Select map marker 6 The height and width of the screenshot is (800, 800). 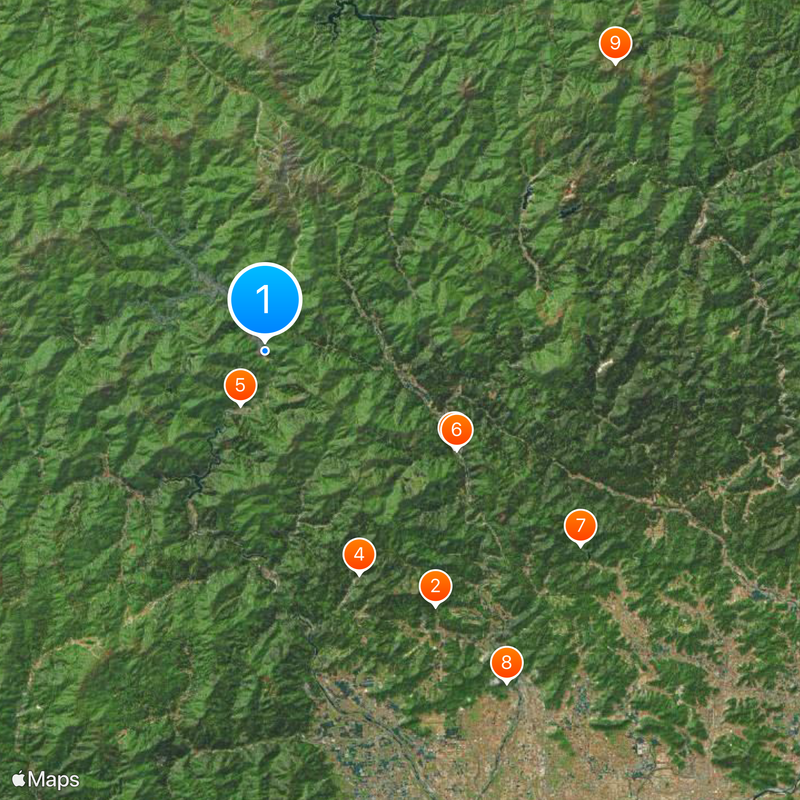pos(456,430)
